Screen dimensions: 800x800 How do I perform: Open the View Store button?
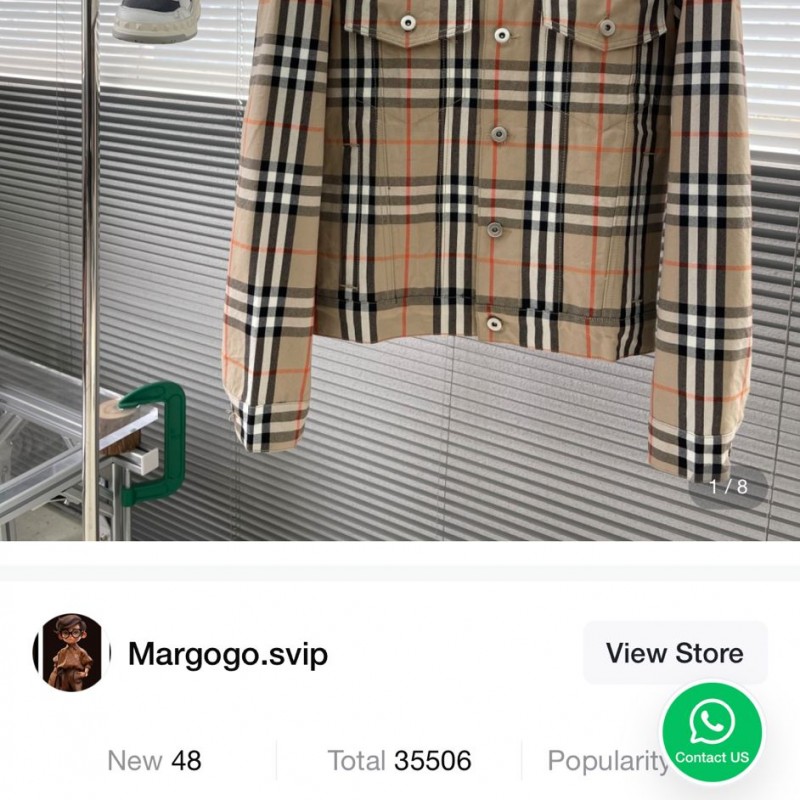coord(674,653)
